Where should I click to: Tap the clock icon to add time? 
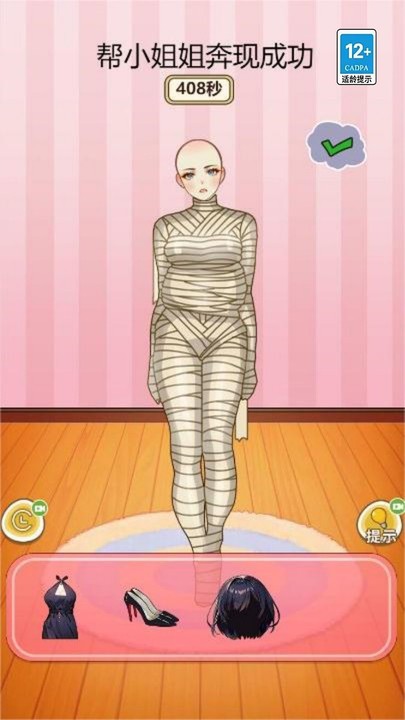tap(23, 521)
